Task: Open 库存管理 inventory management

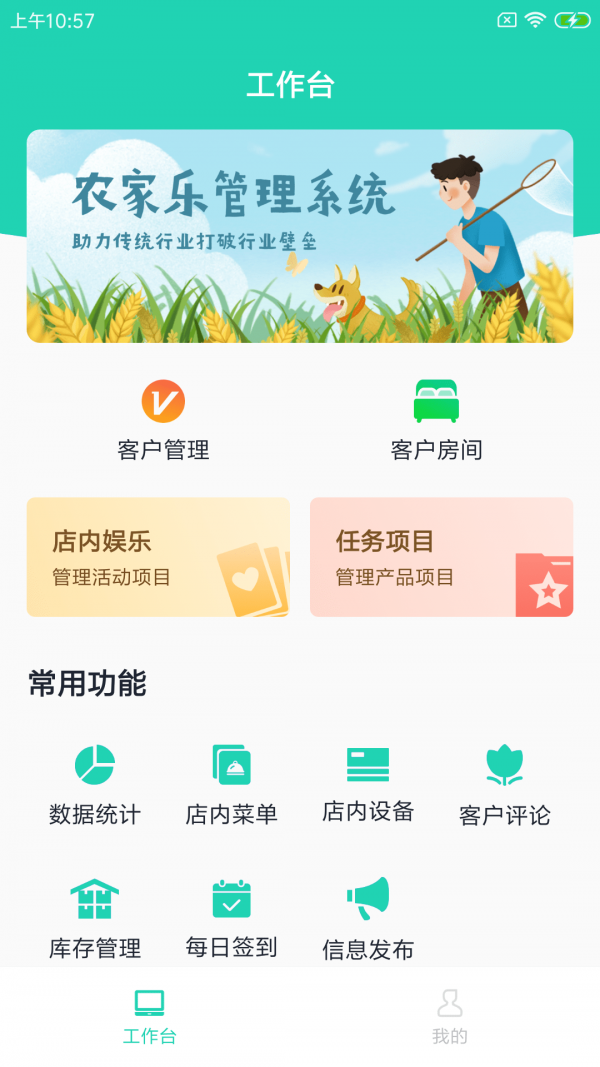Action: click(x=95, y=918)
